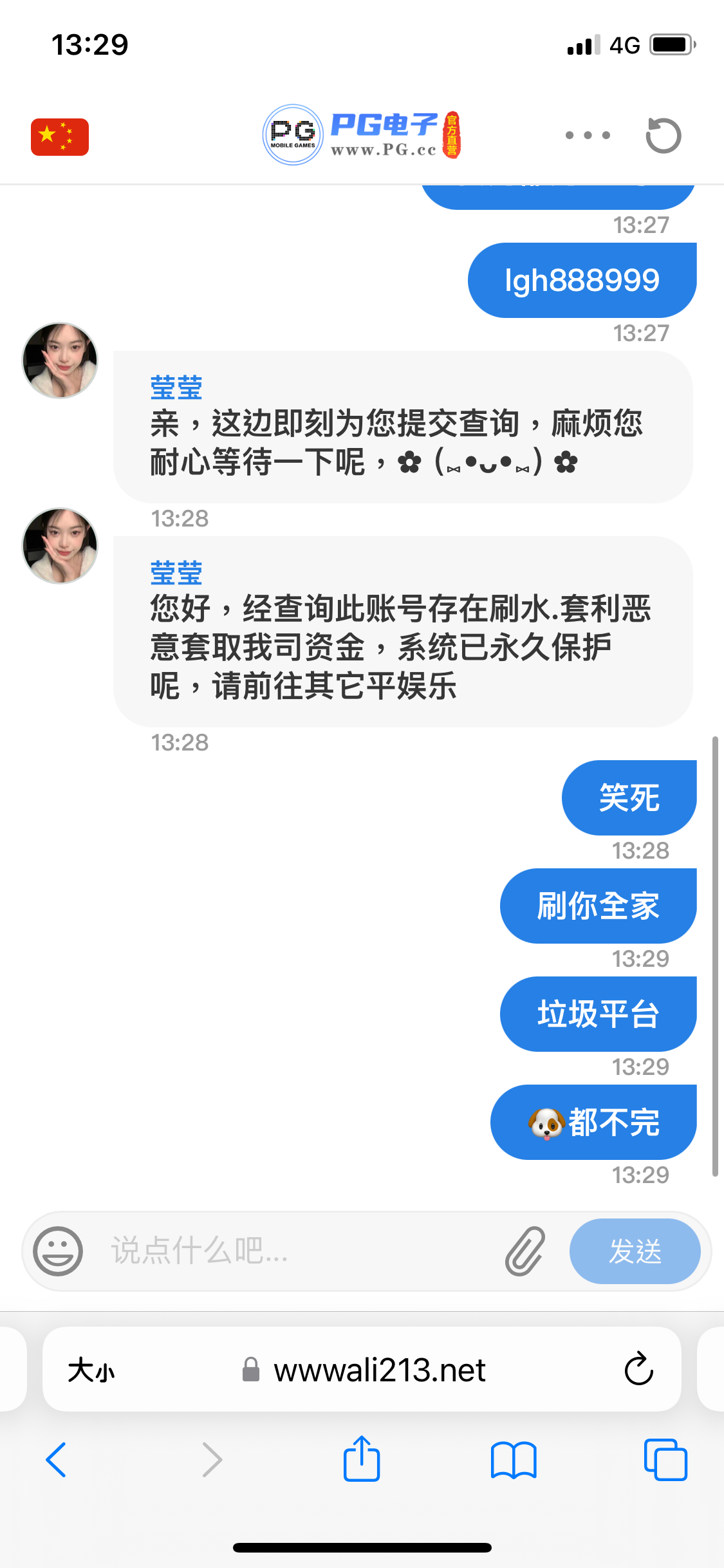Reload the page in Safari
This screenshot has height=1568, width=724.
point(638,1369)
